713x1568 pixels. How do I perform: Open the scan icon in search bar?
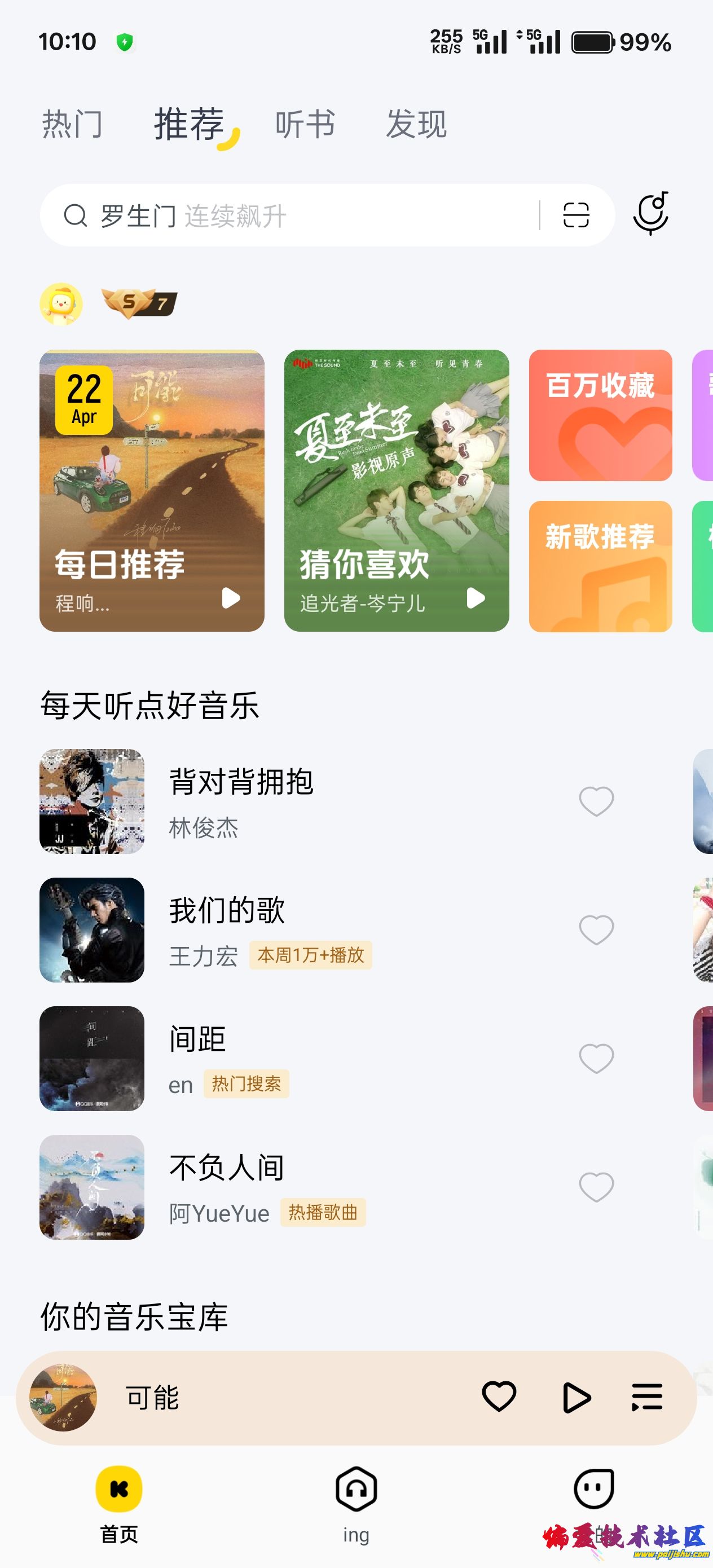coord(575,215)
